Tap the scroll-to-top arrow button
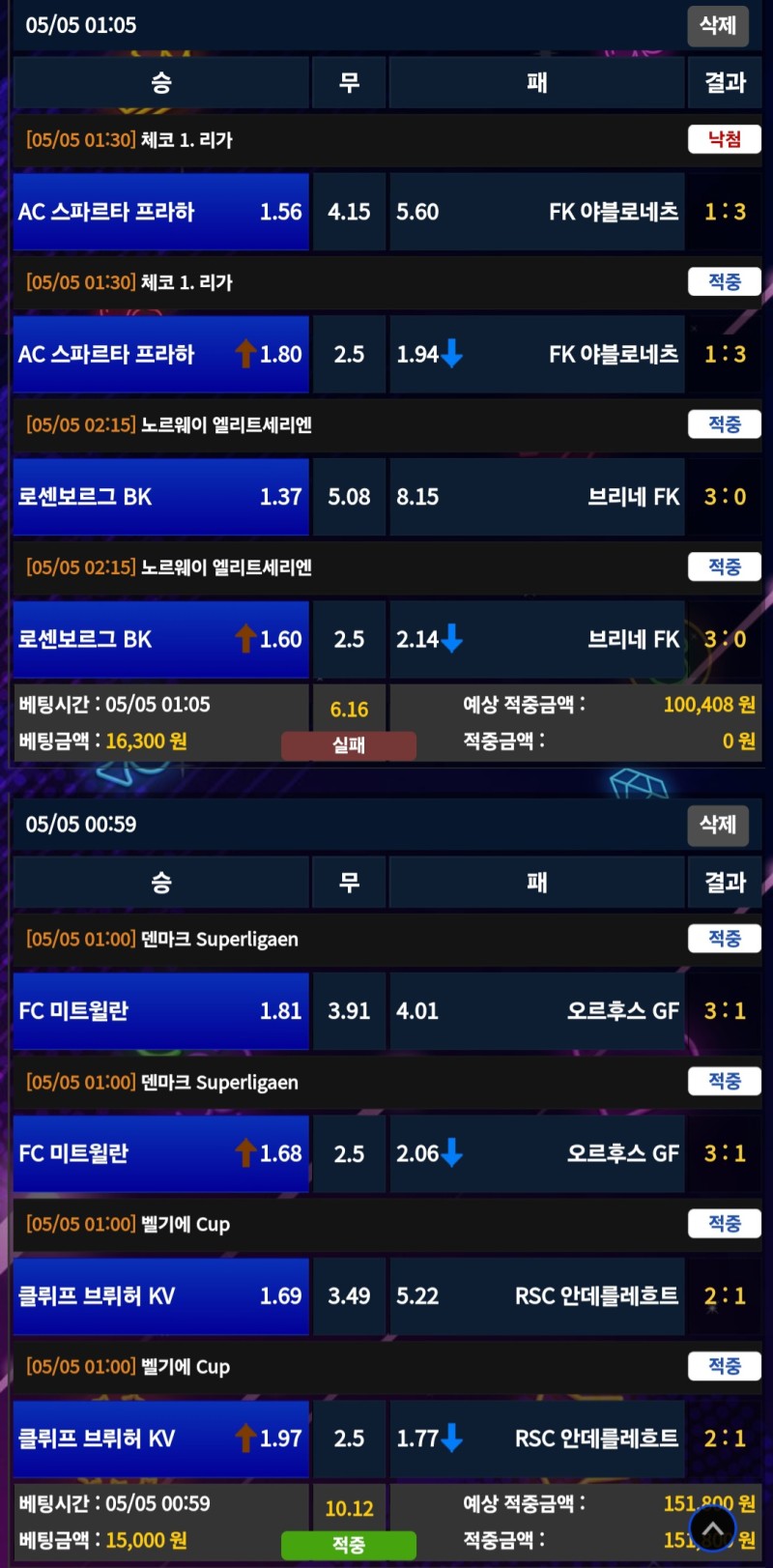The image size is (773, 1568). tap(712, 1528)
